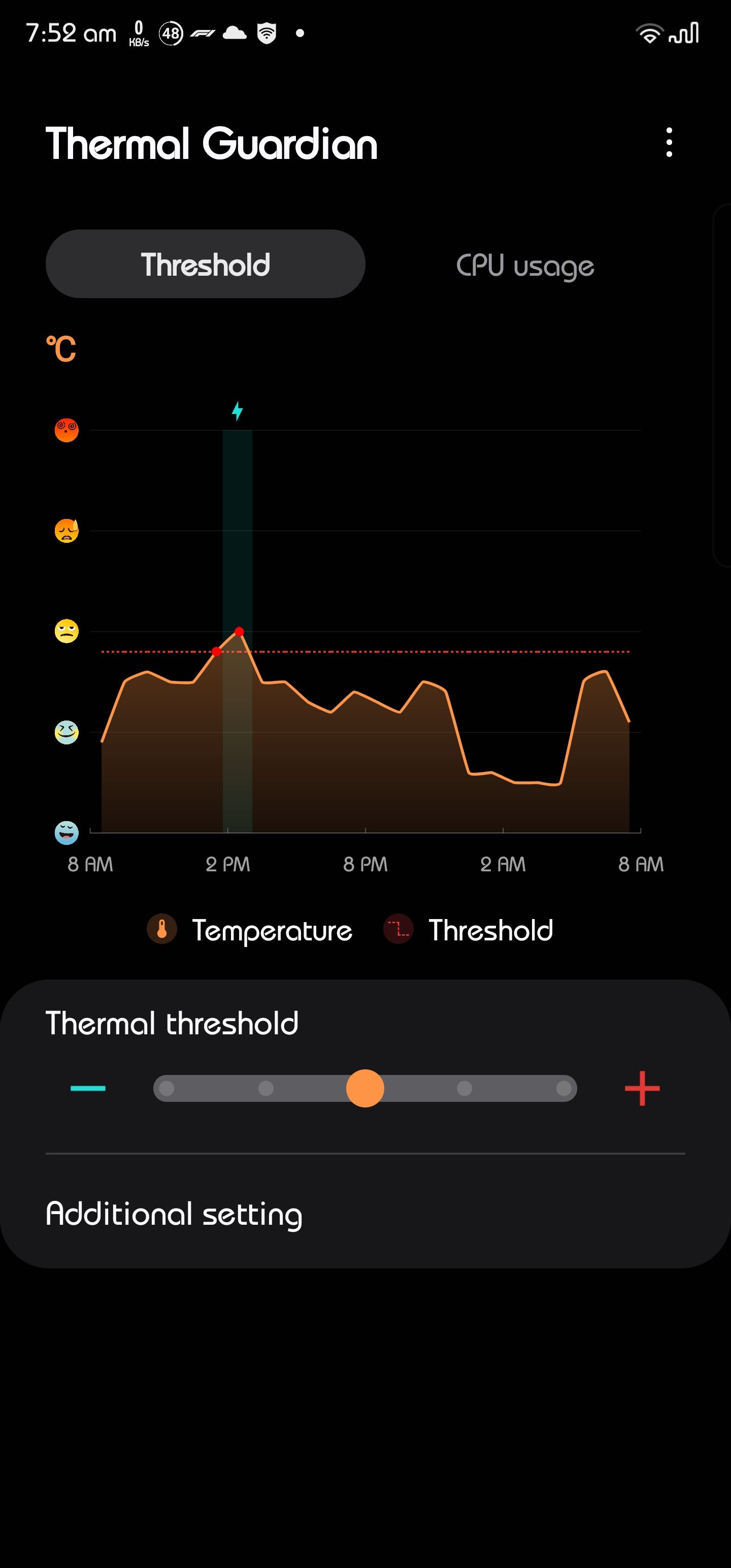Select the Threshold tab
This screenshot has height=1568, width=731.
coord(205,264)
